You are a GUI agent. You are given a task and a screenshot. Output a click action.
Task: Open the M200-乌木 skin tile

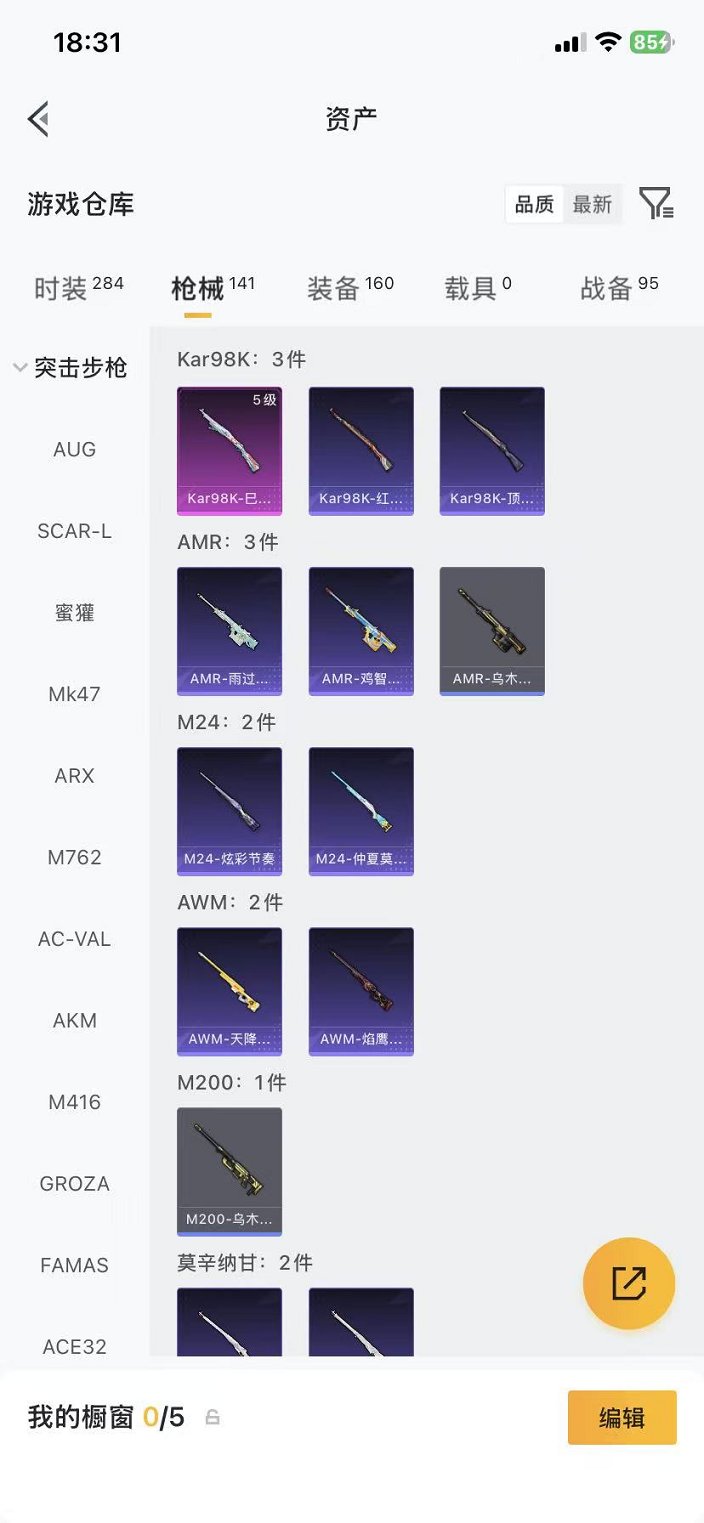point(229,1170)
